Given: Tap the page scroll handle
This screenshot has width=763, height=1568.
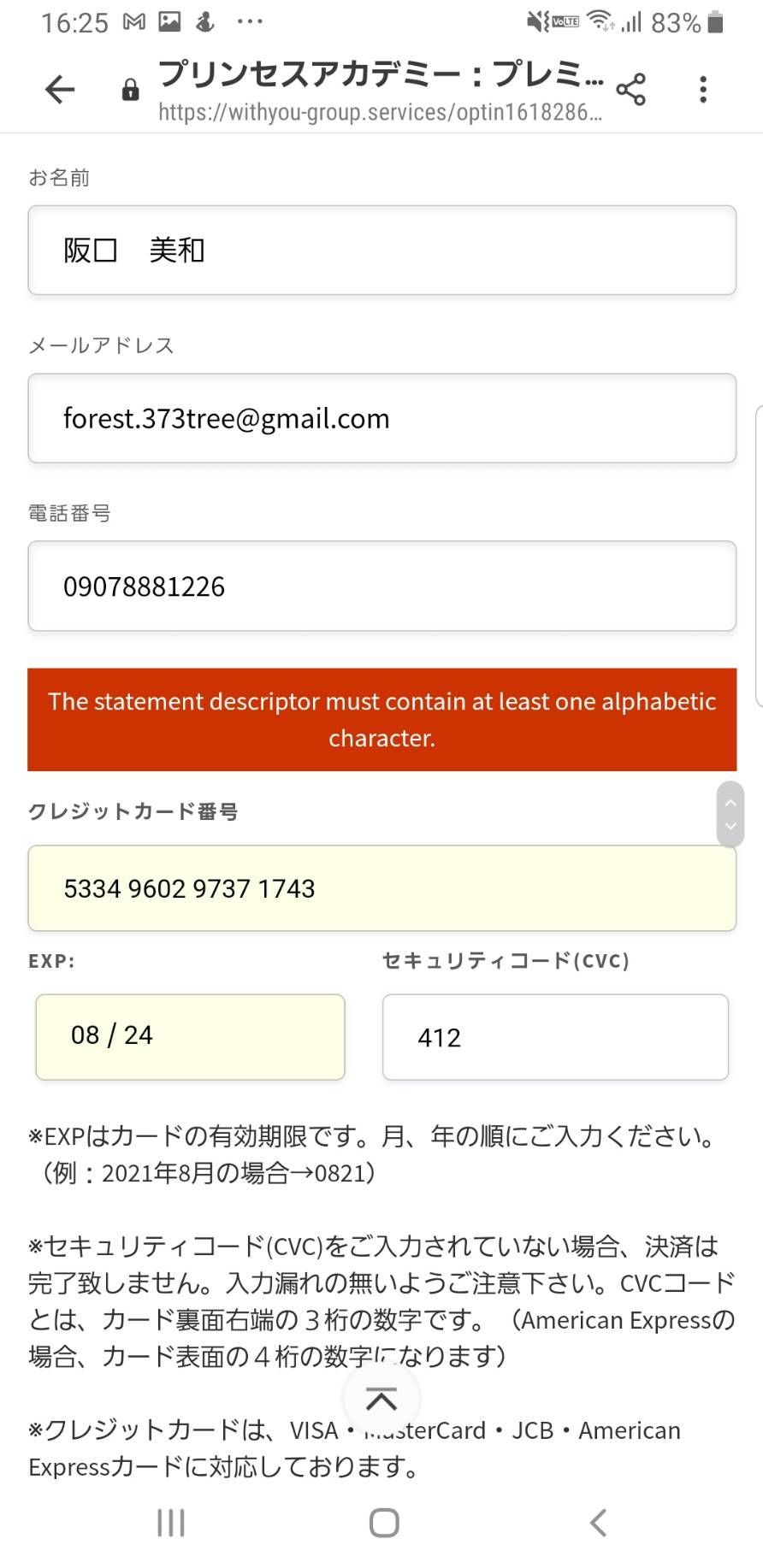Looking at the screenshot, I should tap(730, 814).
